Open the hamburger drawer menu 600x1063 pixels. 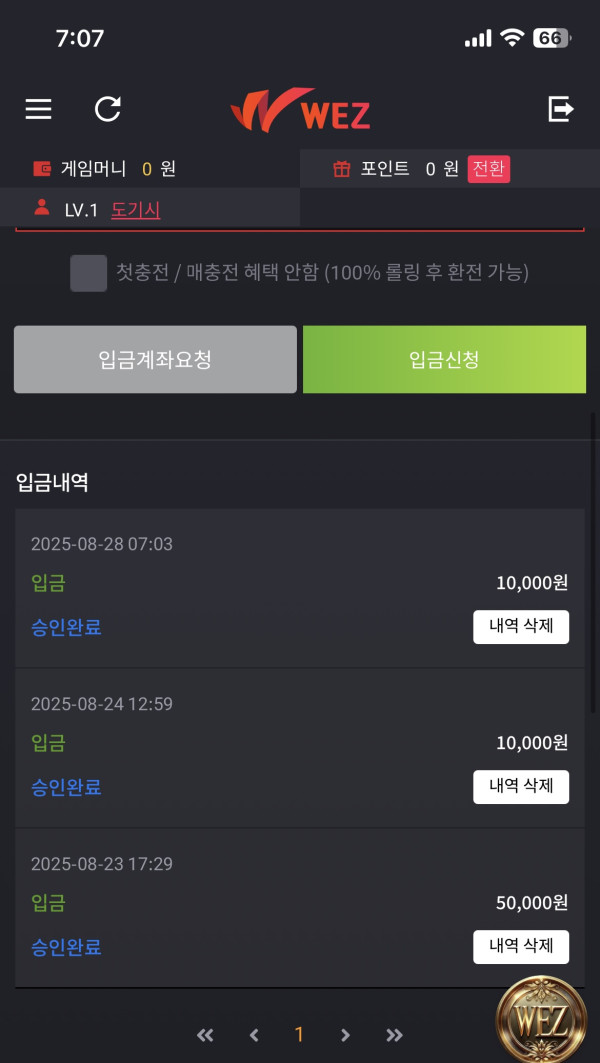(39, 109)
